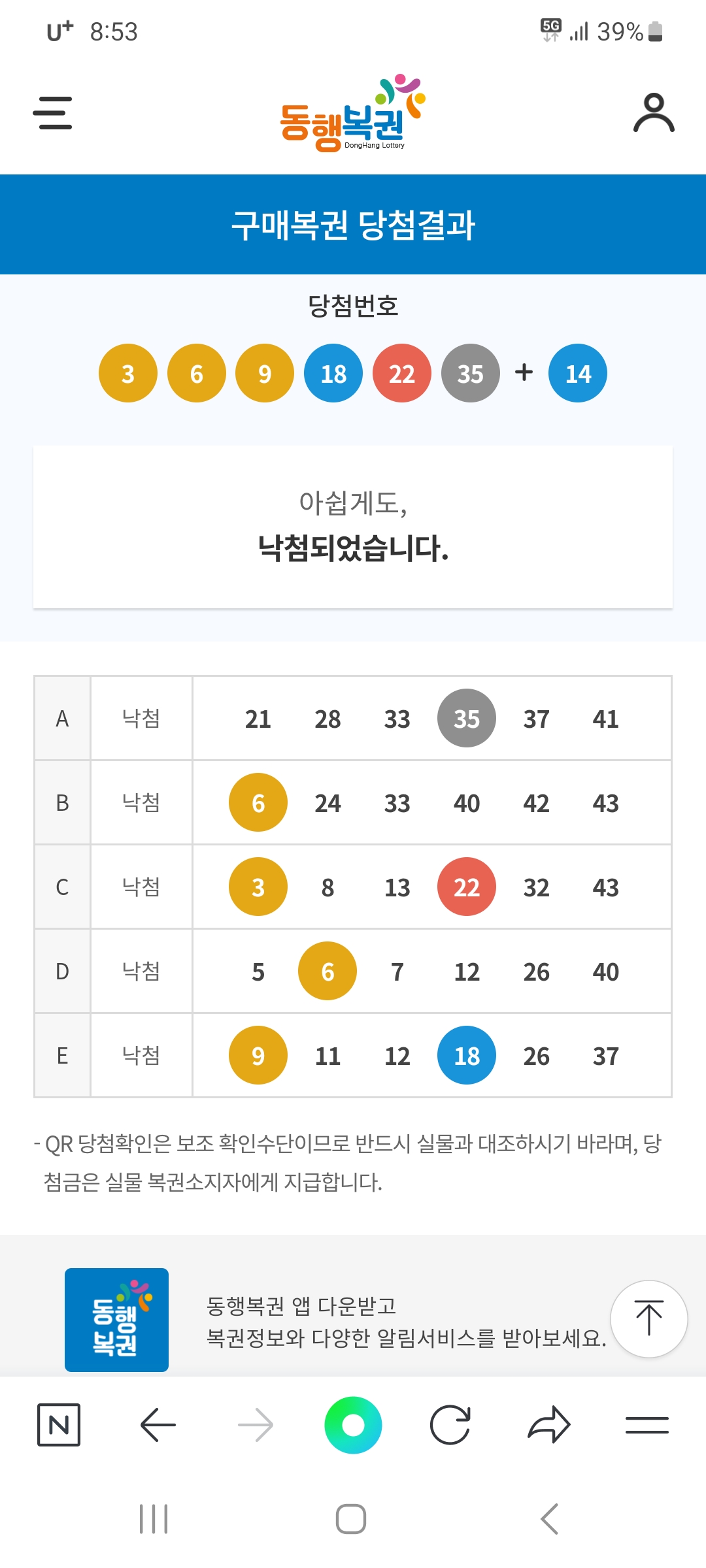The height and width of the screenshot is (1568, 706).
Task: Open system recent apps
Action: [x=154, y=1519]
